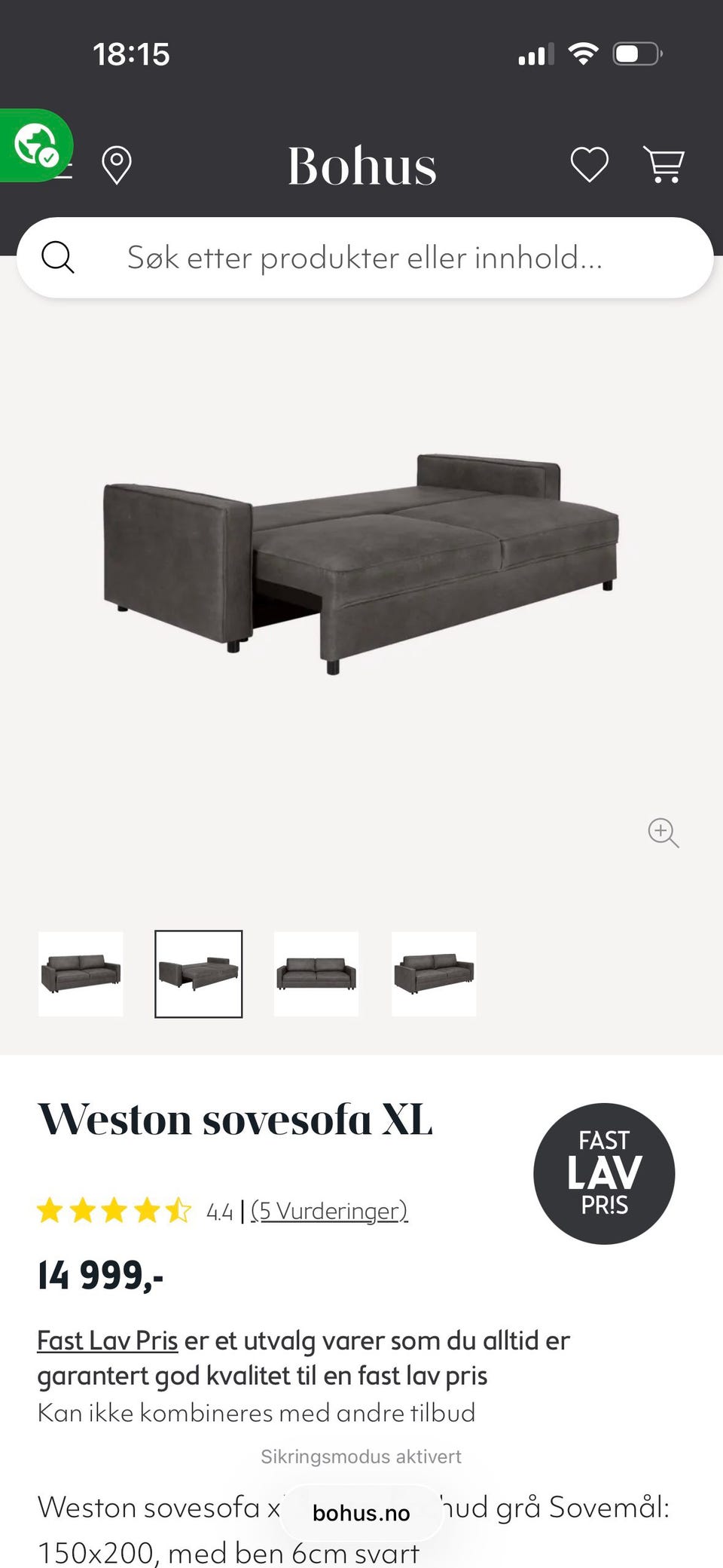
Task: Tap the bohus.no address pill
Action: point(361,1513)
